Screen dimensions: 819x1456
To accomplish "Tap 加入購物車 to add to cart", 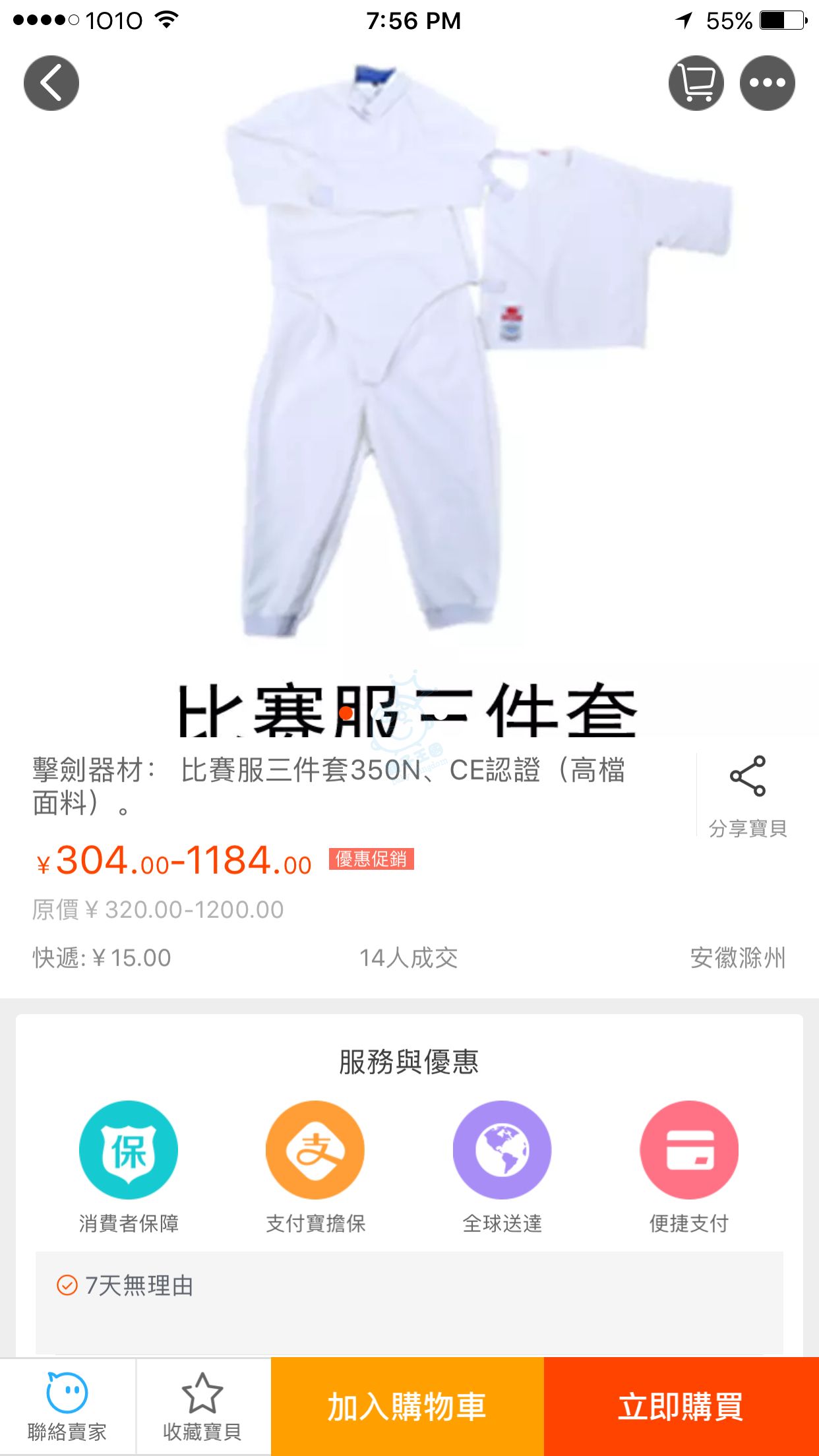I will click(x=407, y=1407).
